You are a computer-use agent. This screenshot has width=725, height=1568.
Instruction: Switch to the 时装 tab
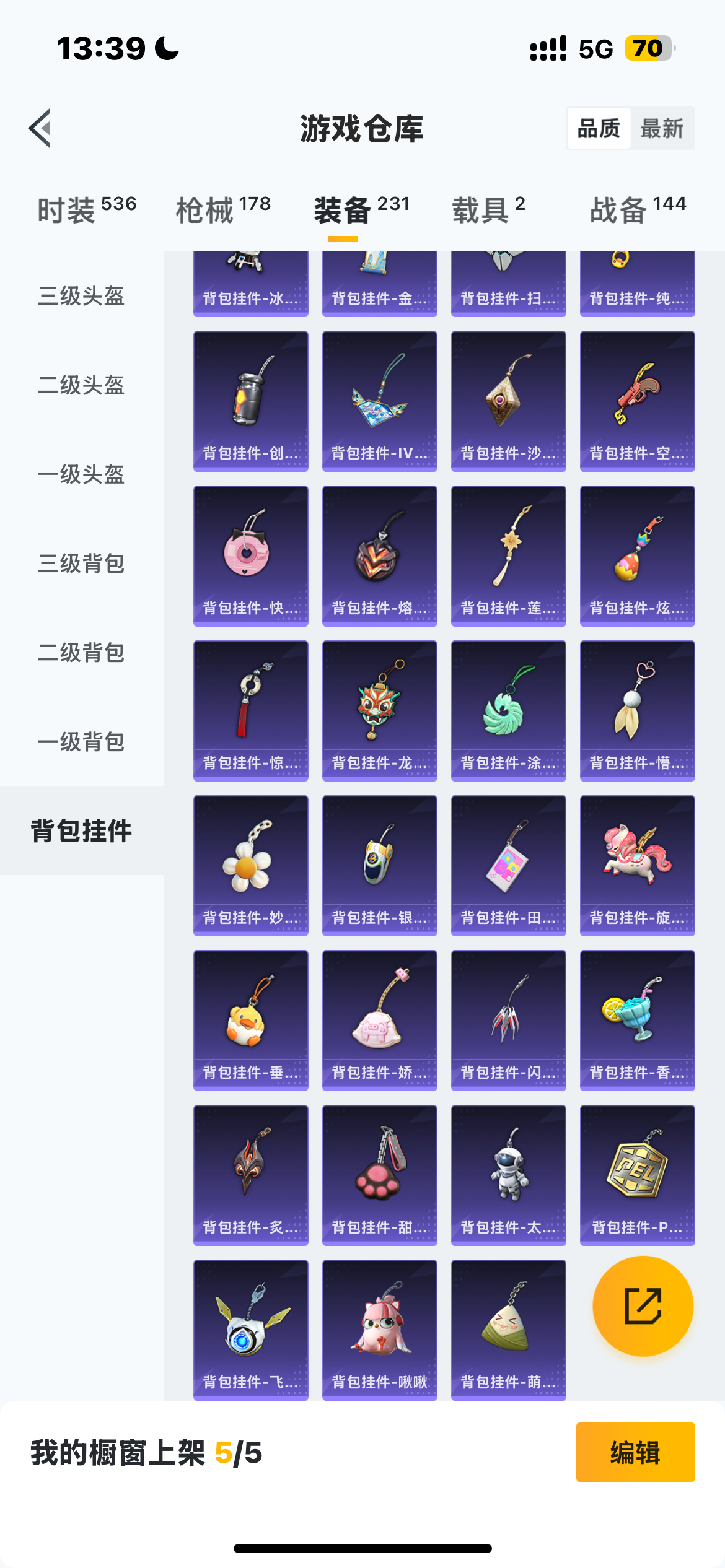coord(87,209)
